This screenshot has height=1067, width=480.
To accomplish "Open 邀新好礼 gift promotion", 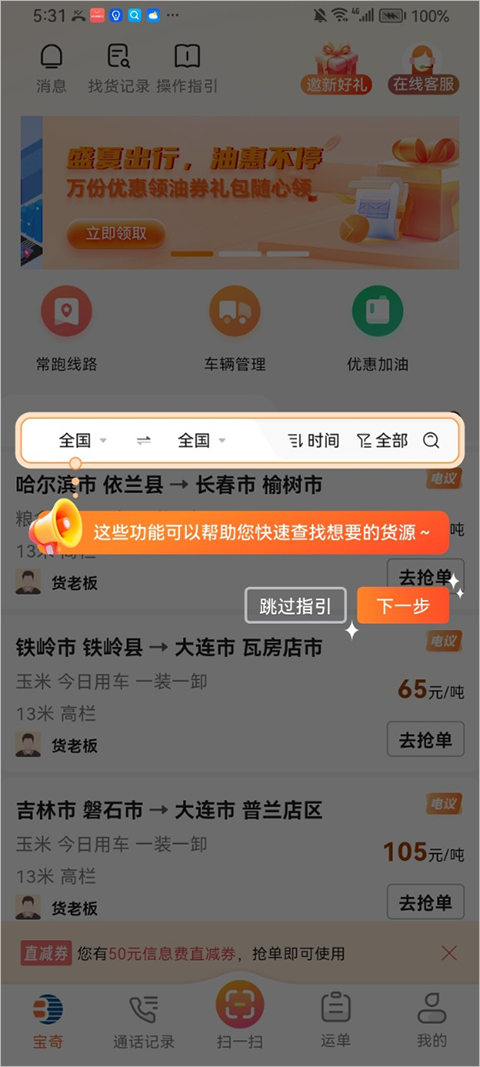I will coord(336,68).
